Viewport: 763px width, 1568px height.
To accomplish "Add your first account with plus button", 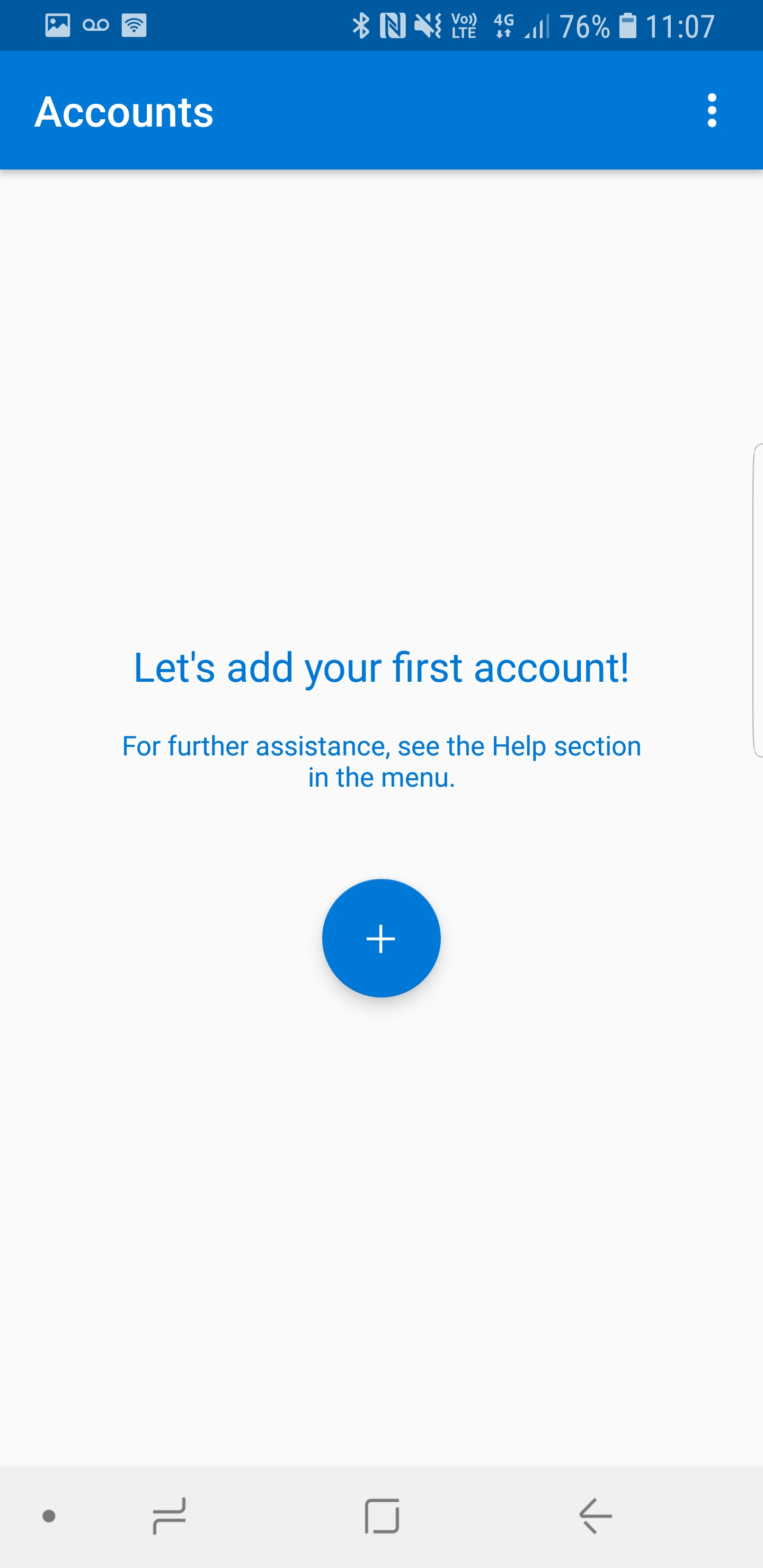I will coord(381,938).
